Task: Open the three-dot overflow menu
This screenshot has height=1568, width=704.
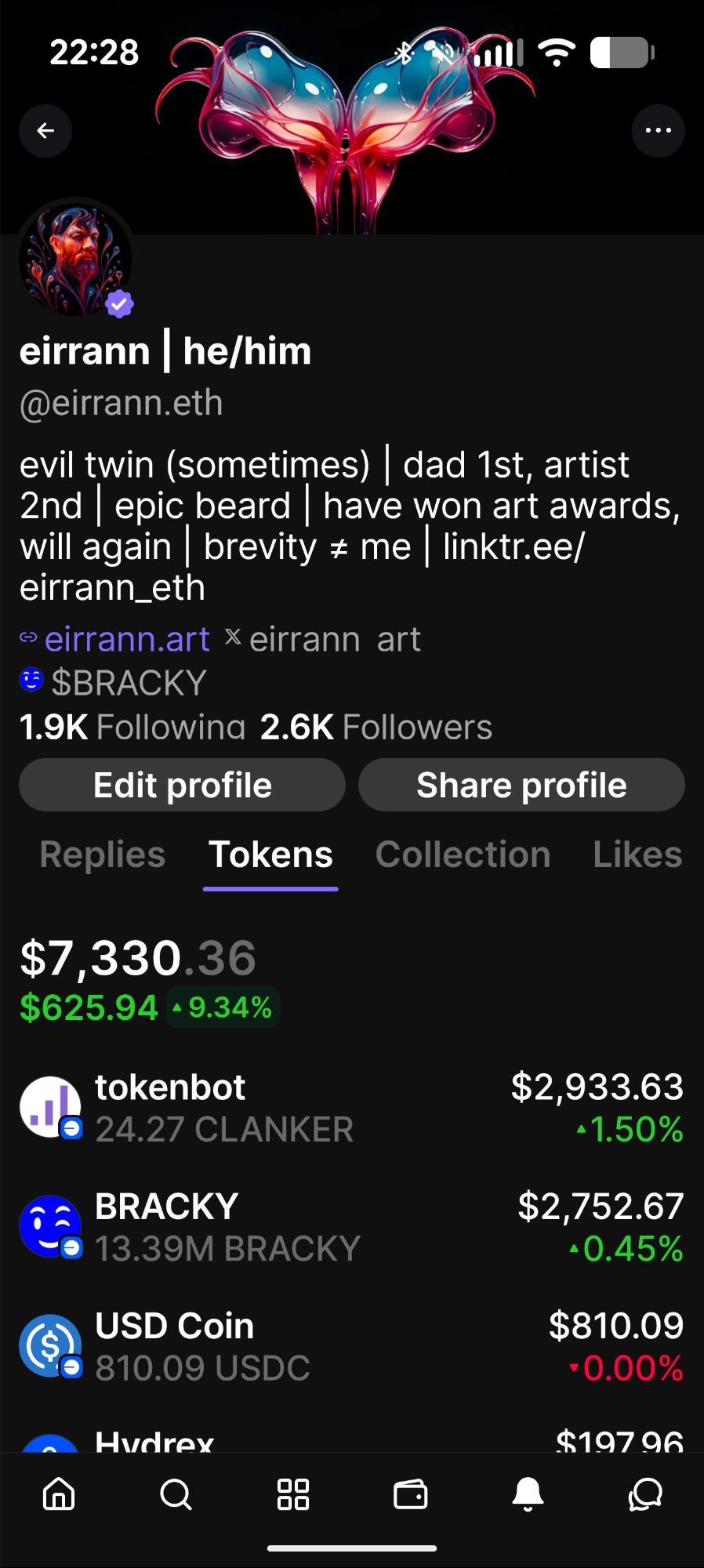Action: [x=658, y=131]
